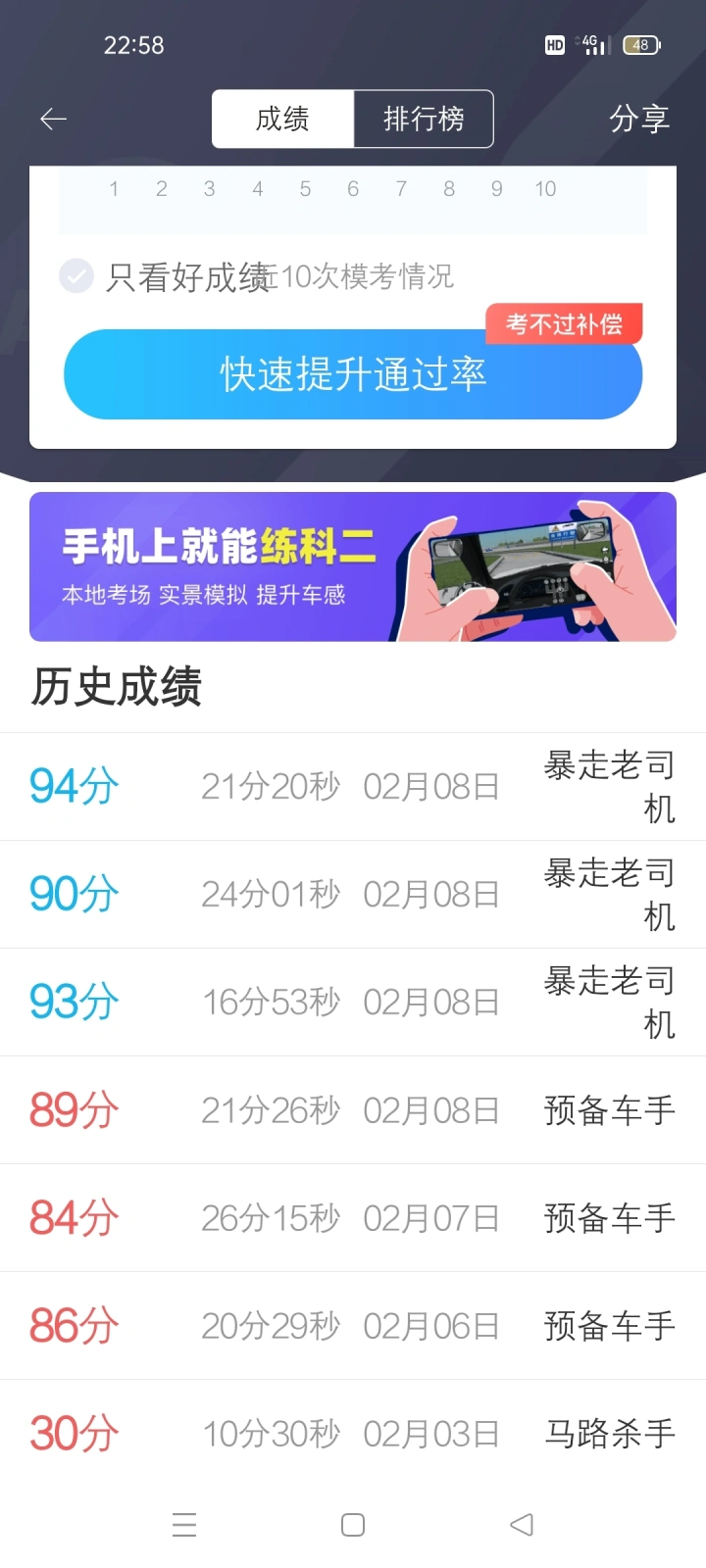Viewport: 706px width, 1568px height.
Task: Switch to the 排行榜 tab
Action: (424, 120)
